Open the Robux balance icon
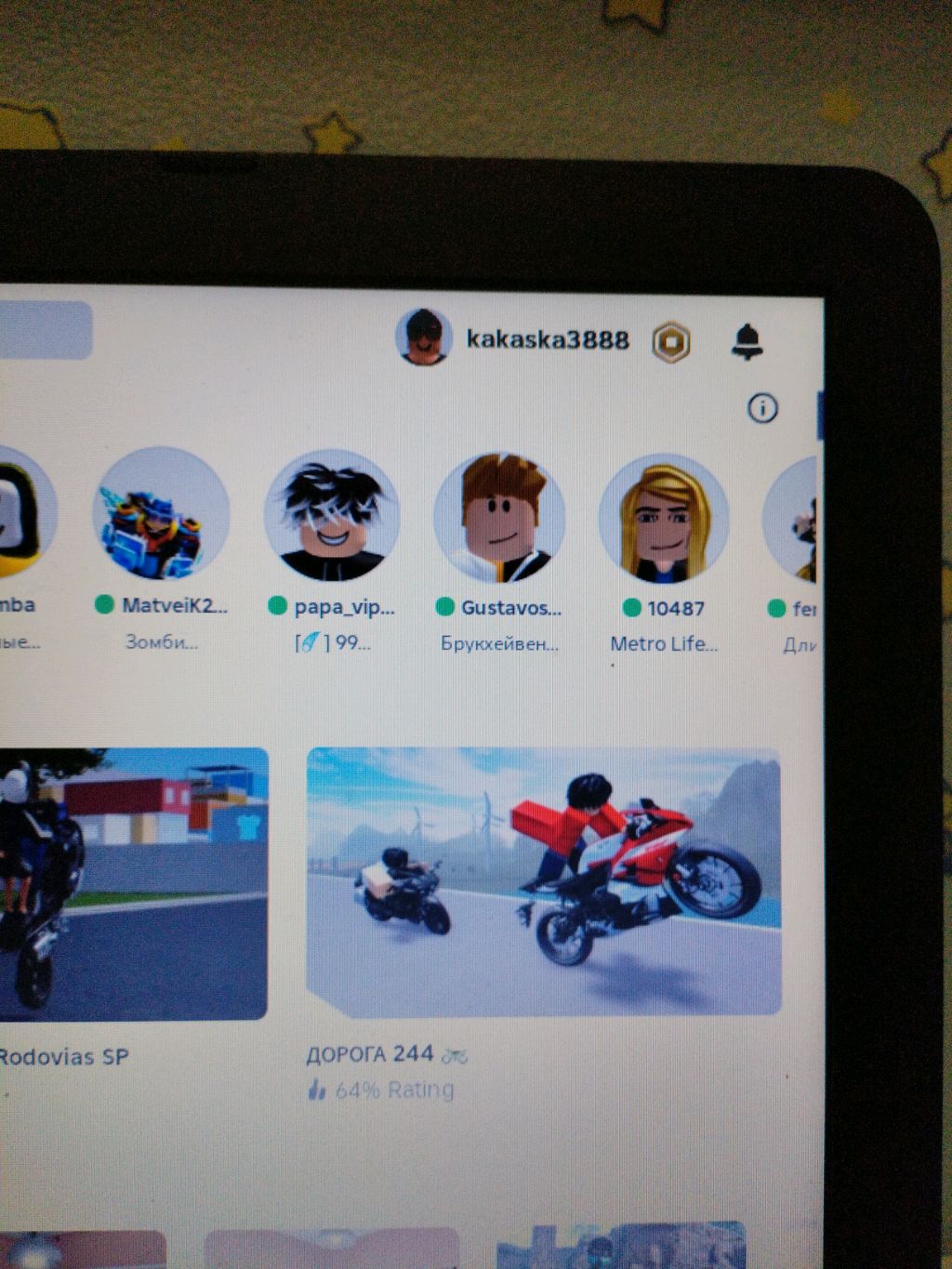 point(670,342)
